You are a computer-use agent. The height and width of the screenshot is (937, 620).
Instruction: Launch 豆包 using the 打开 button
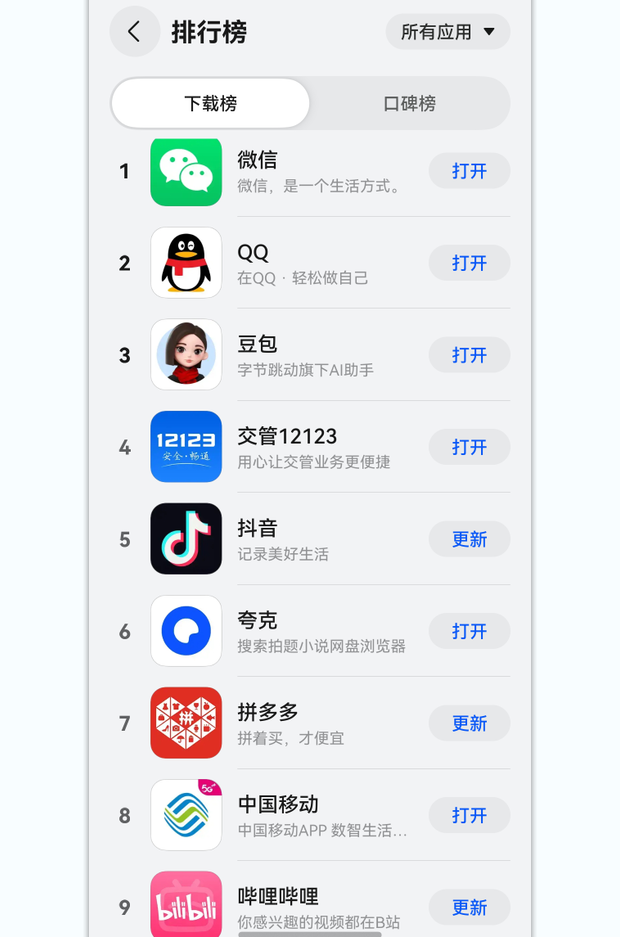[x=469, y=355]
